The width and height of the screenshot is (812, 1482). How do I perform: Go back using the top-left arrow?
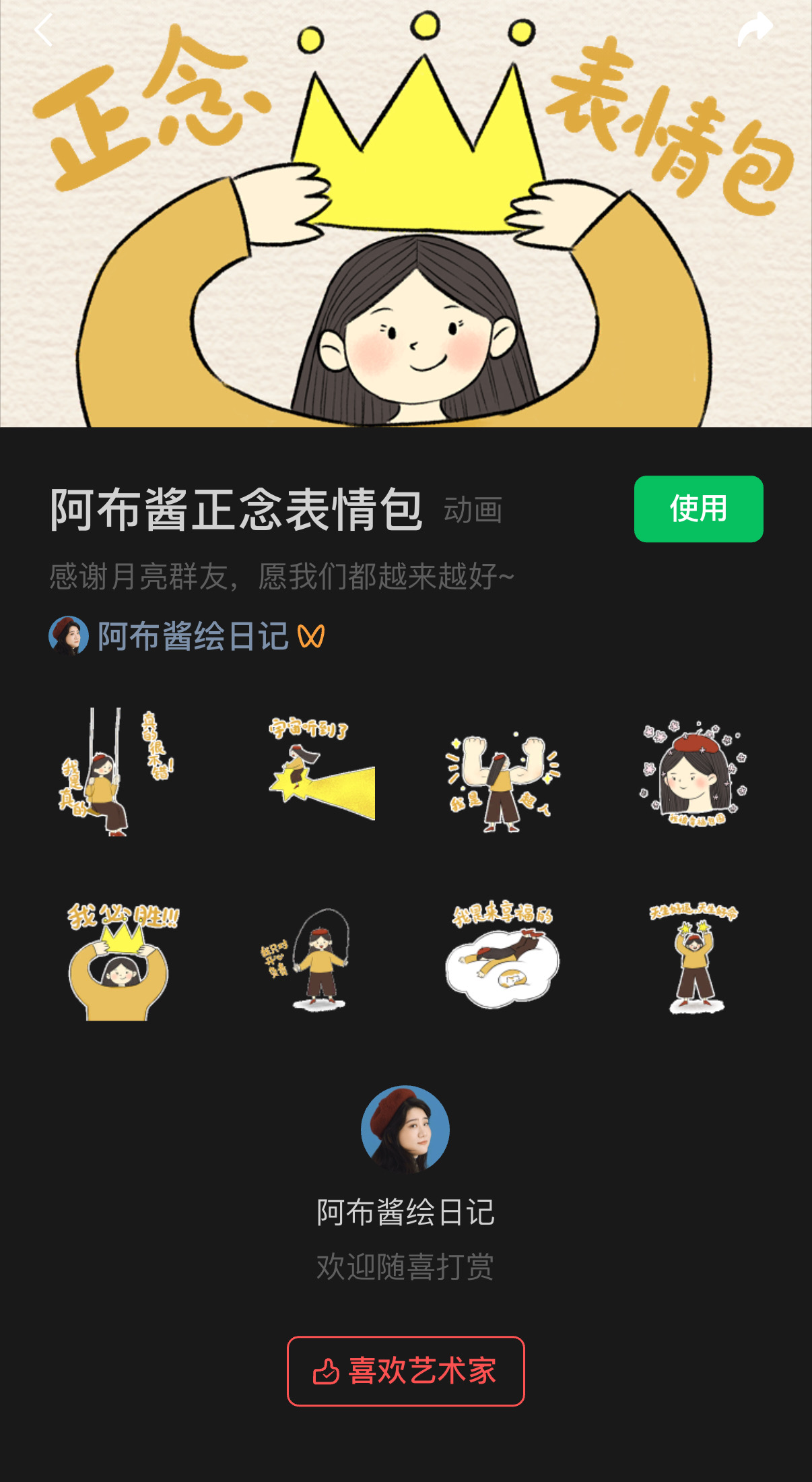point(43,30)
